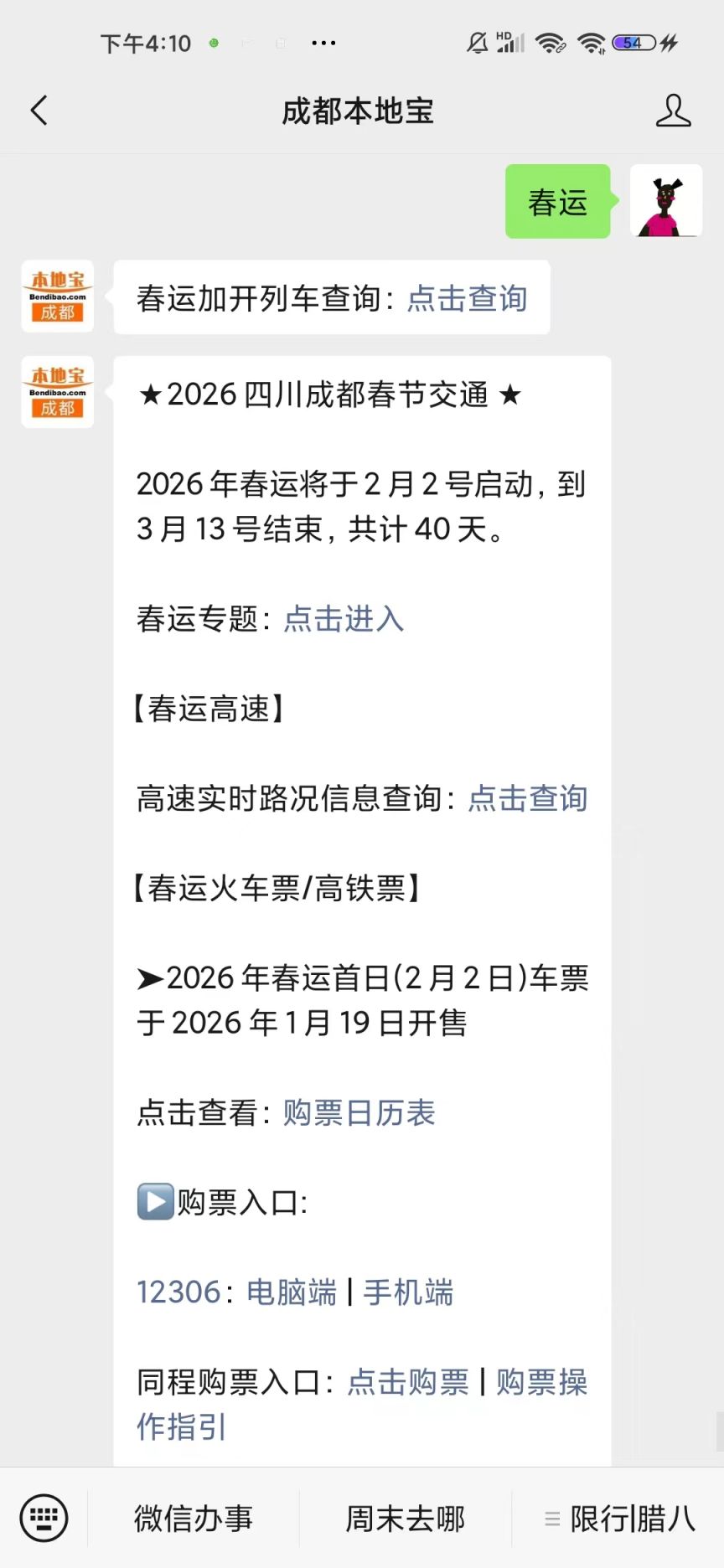Screen dimensions: 724x1568
Task: Tap 同程购票入口 点击购票 link
Action: [408, 1382]
